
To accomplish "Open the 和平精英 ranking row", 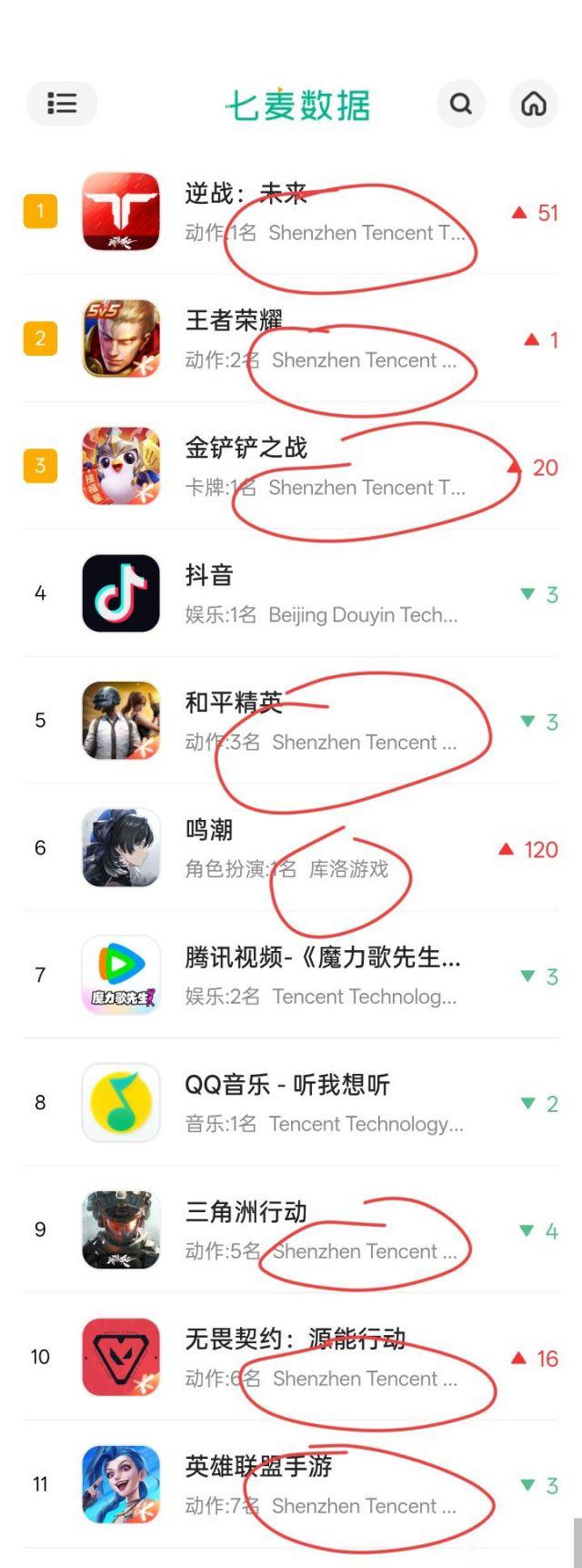I will click(234, 703).
